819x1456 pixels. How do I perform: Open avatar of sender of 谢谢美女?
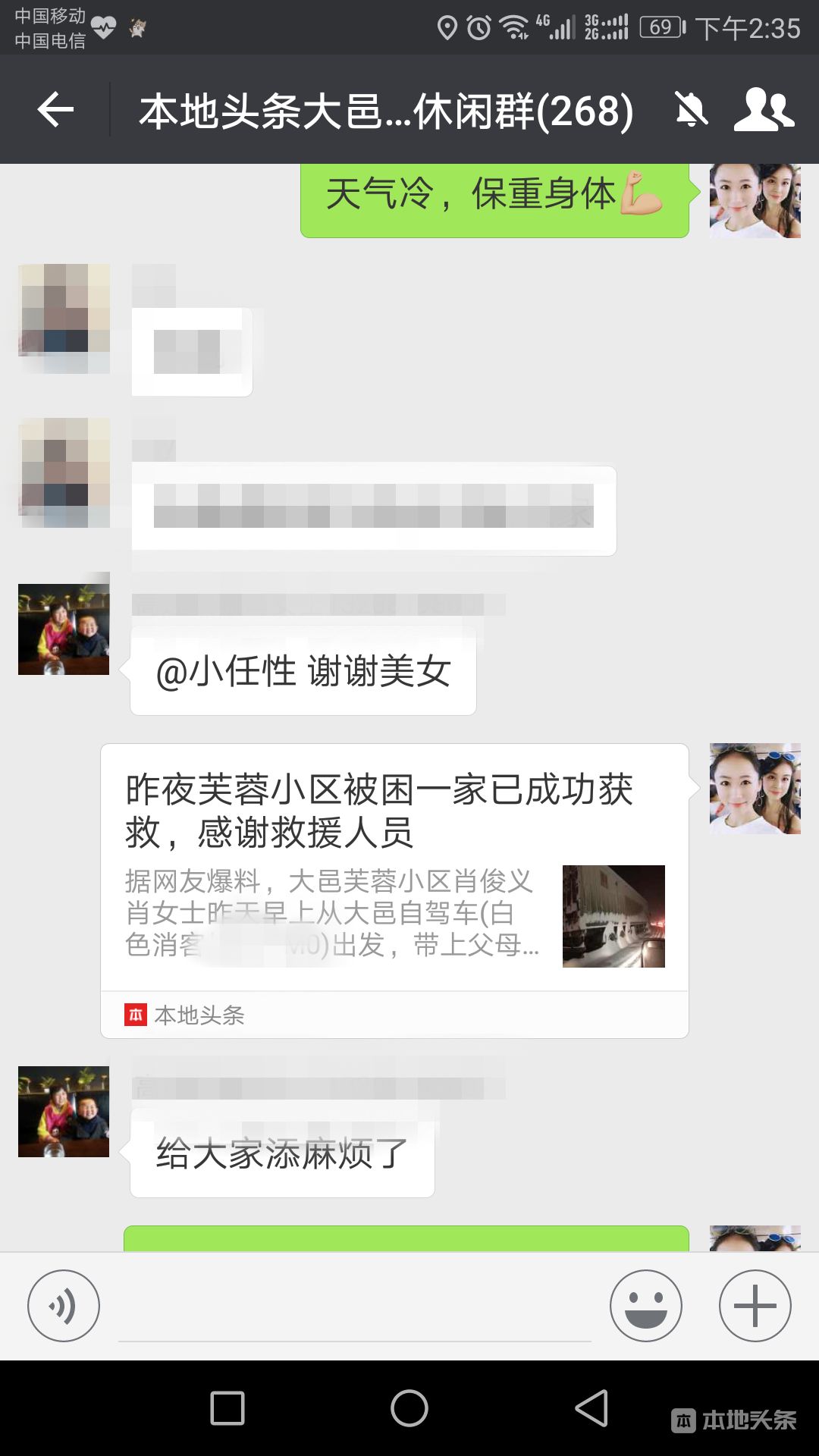click(64, 629)
